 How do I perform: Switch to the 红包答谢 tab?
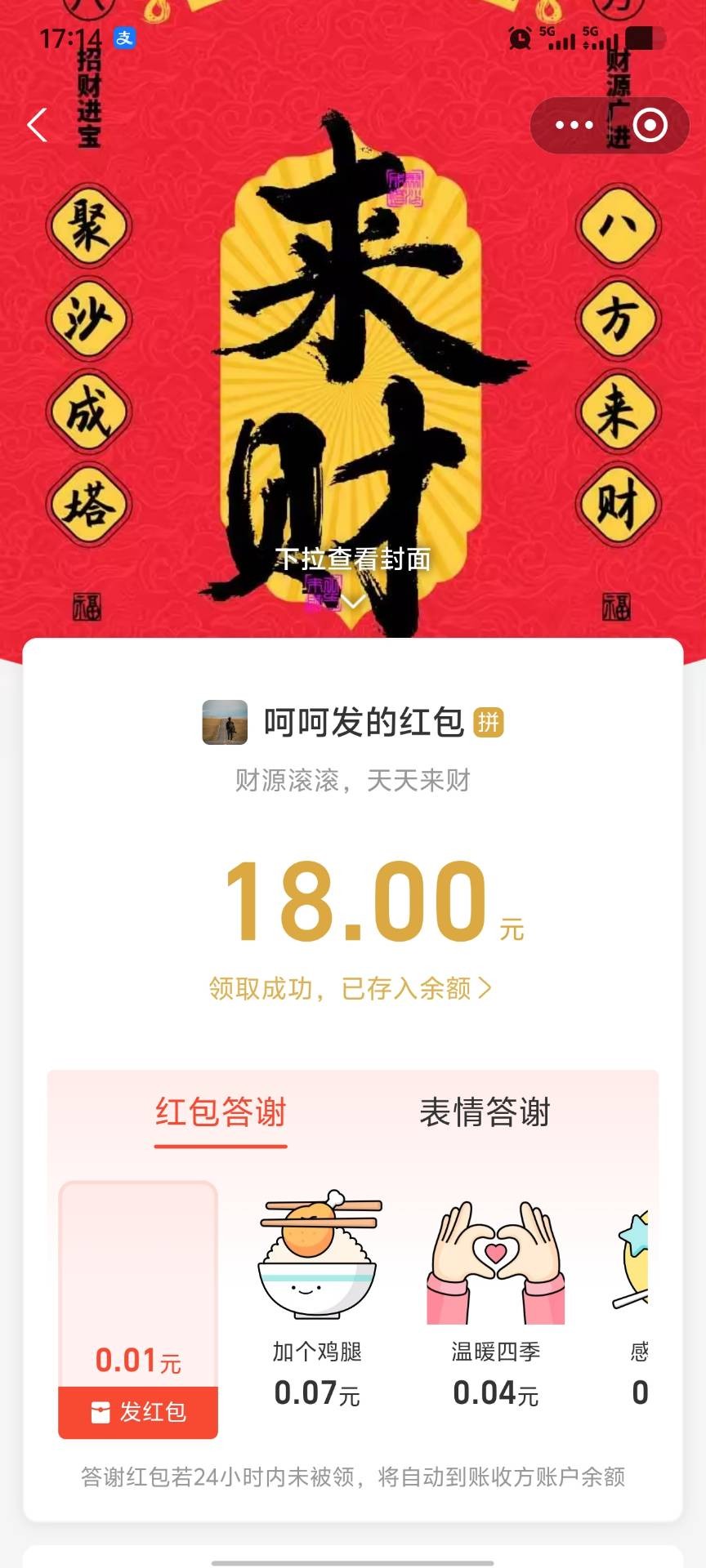coord(221,1113)
